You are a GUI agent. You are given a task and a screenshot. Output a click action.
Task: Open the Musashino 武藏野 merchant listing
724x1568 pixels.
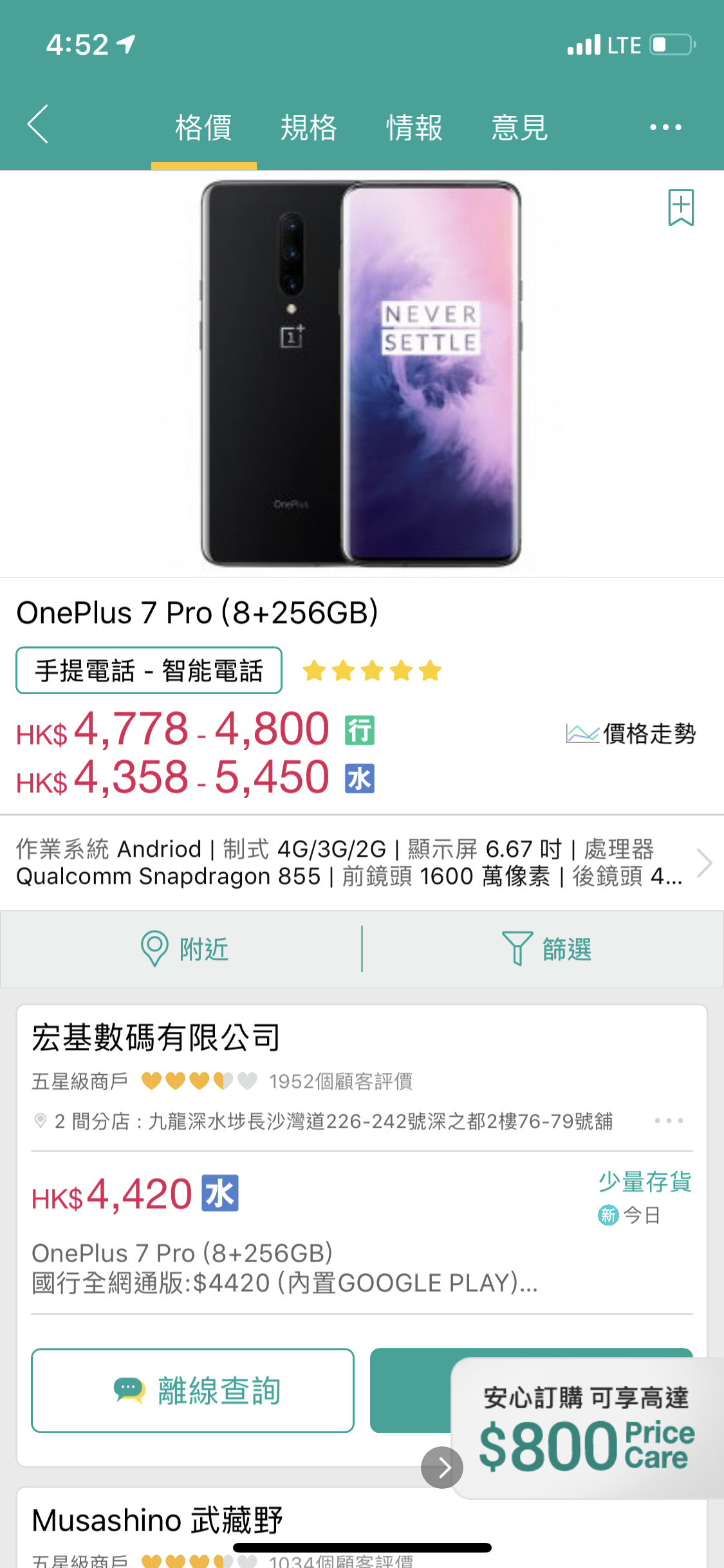click(158, 1520)
